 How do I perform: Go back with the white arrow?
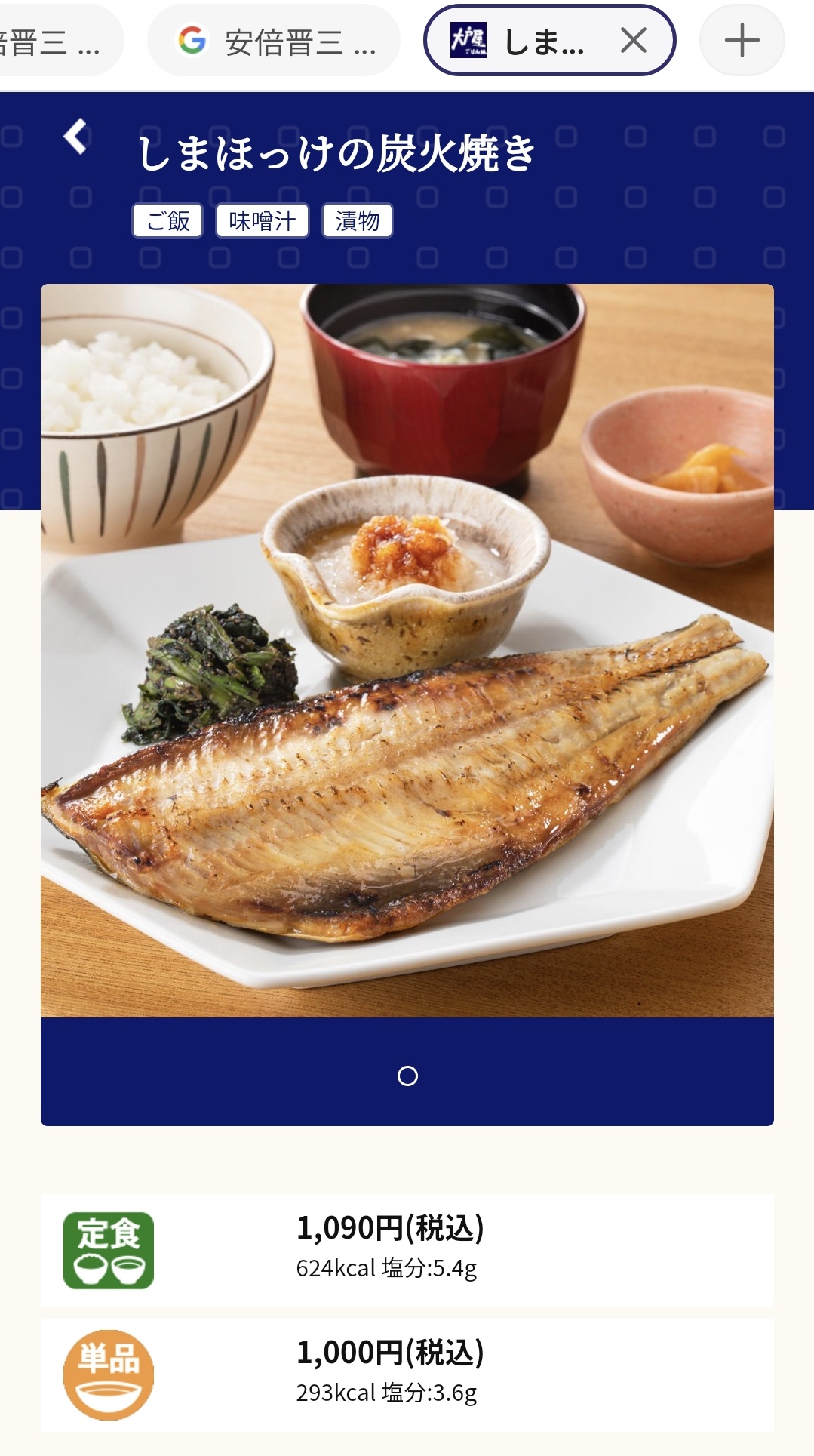pyautogui.click(x=75, y=137)
